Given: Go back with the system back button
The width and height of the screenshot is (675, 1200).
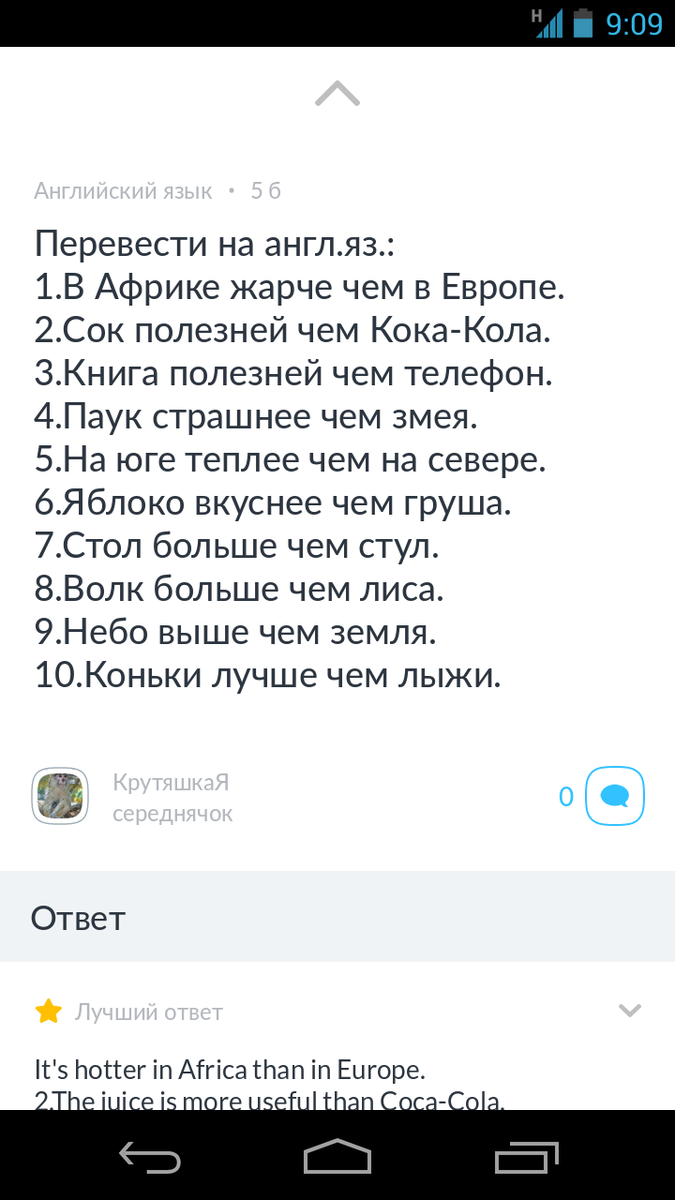Looking at the screenshot, I should 149,1156.
